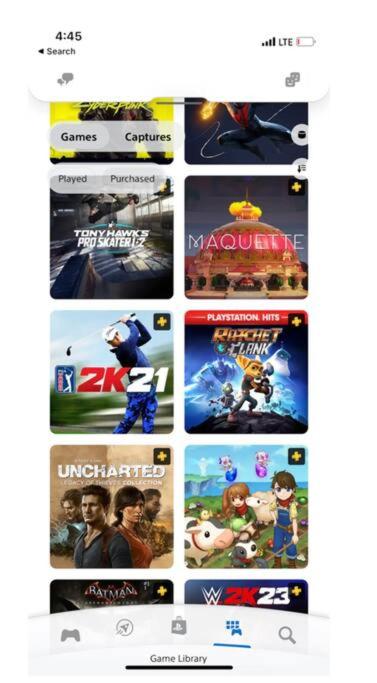
Task: Open PGA Tour 2K21
Action: tap(112, 372)
